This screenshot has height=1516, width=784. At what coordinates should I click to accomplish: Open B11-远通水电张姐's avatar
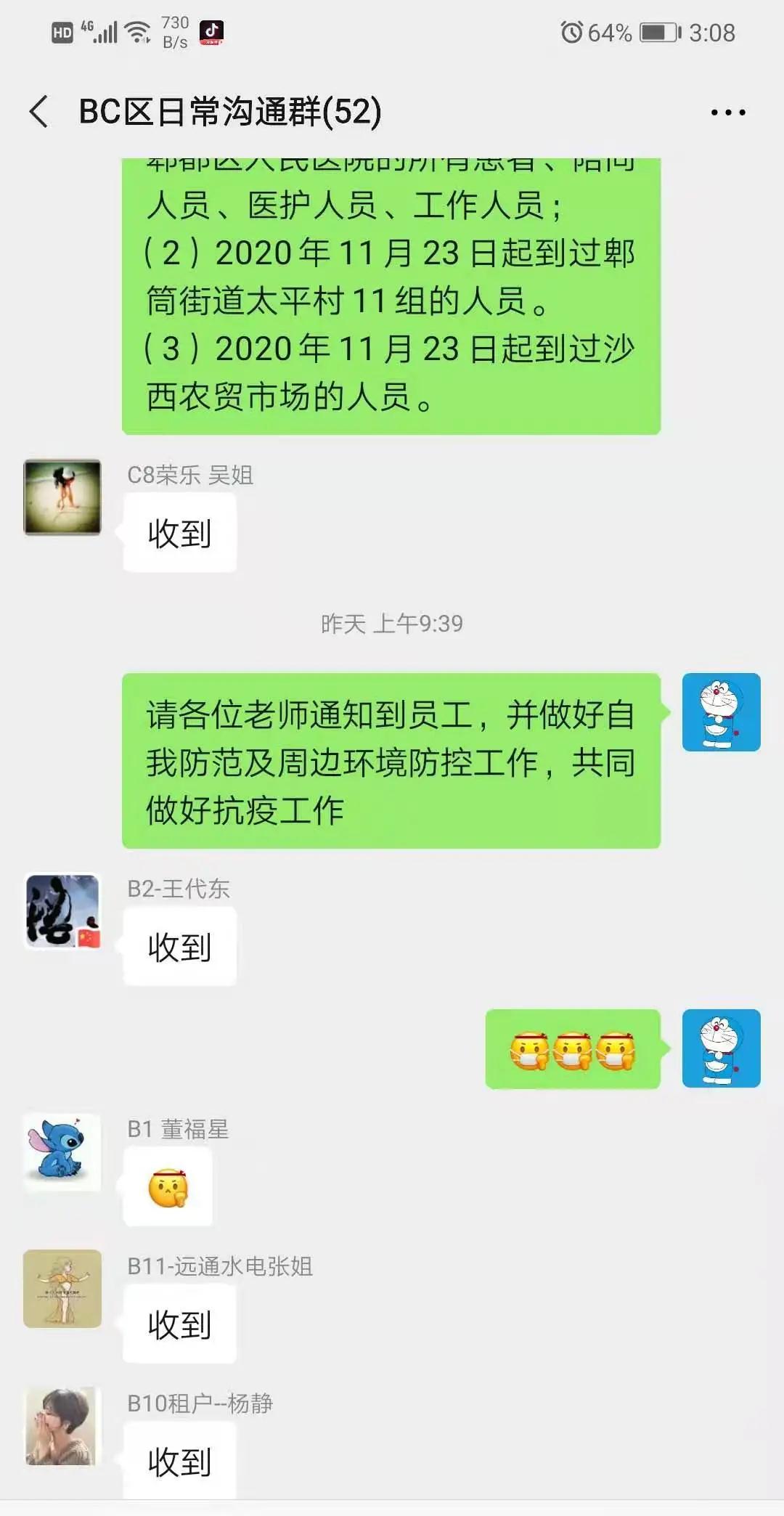pyautogui.click(x=62, y=1289)
